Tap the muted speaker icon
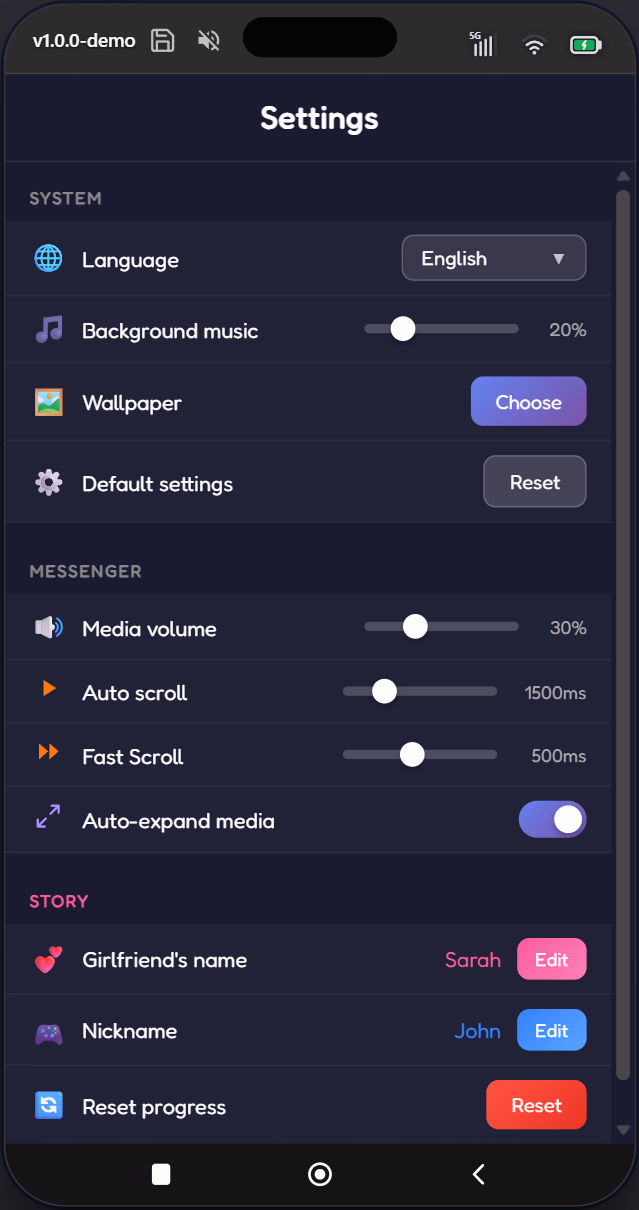 coord(209,41)
